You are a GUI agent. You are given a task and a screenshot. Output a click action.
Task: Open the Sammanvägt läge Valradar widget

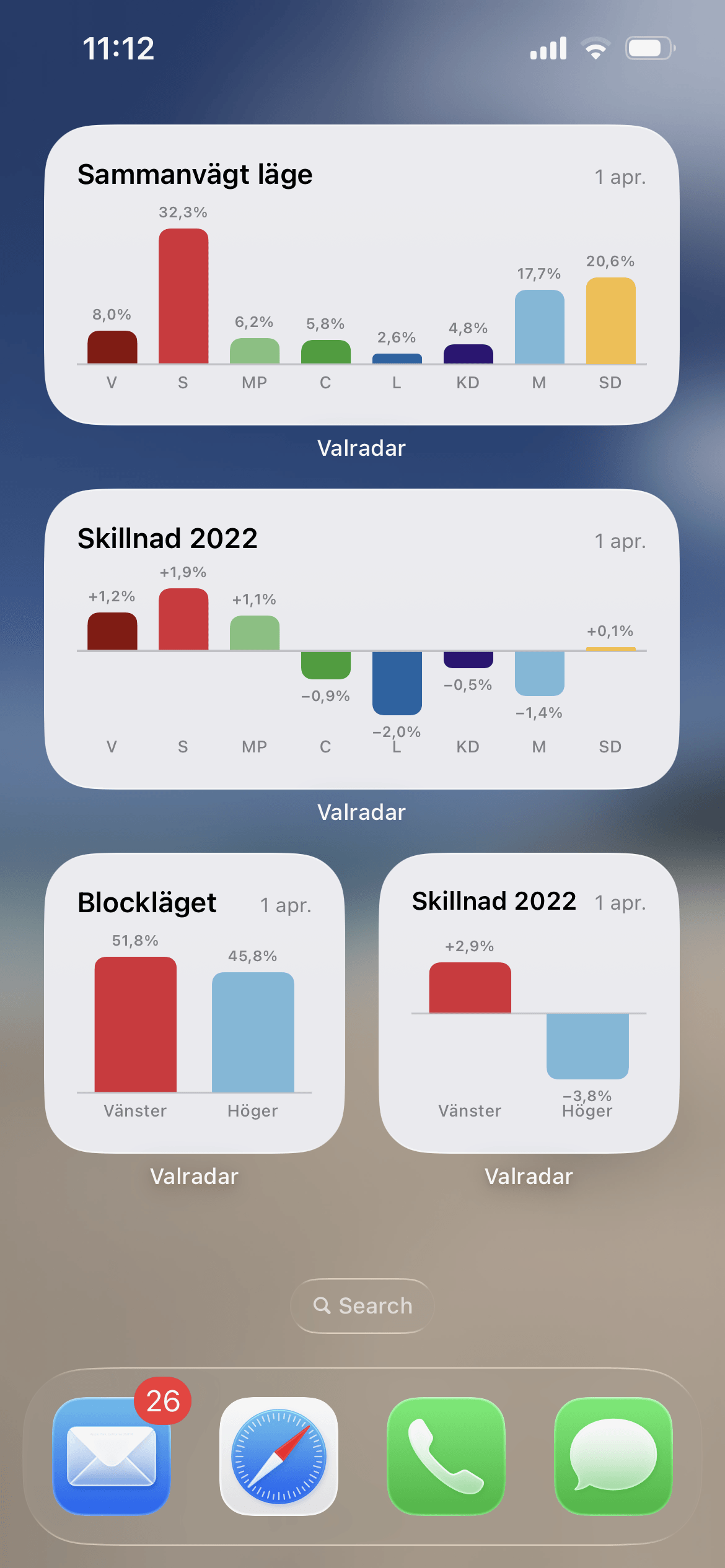(x=362, y=275)
